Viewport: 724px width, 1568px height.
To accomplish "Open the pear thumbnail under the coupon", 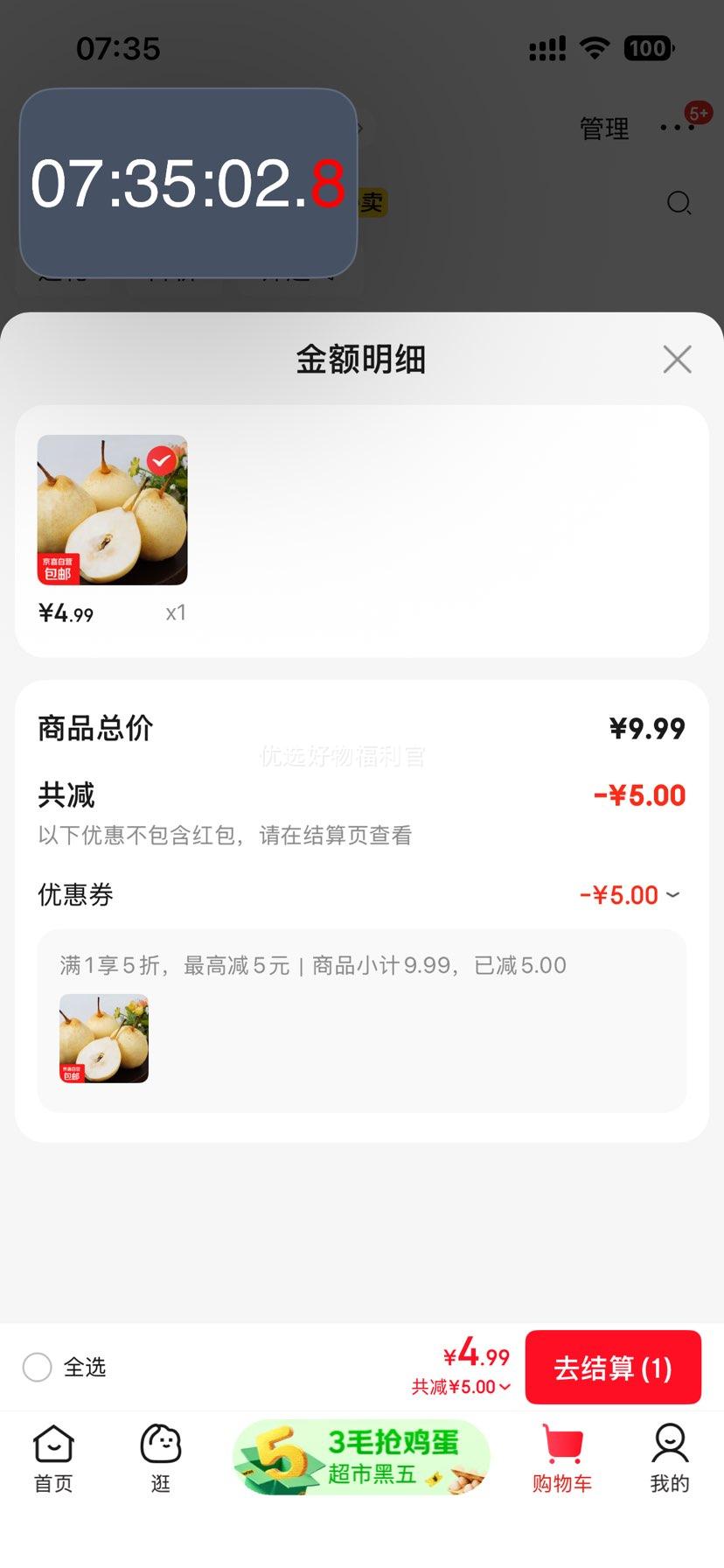I will [x=104, y=1039].
